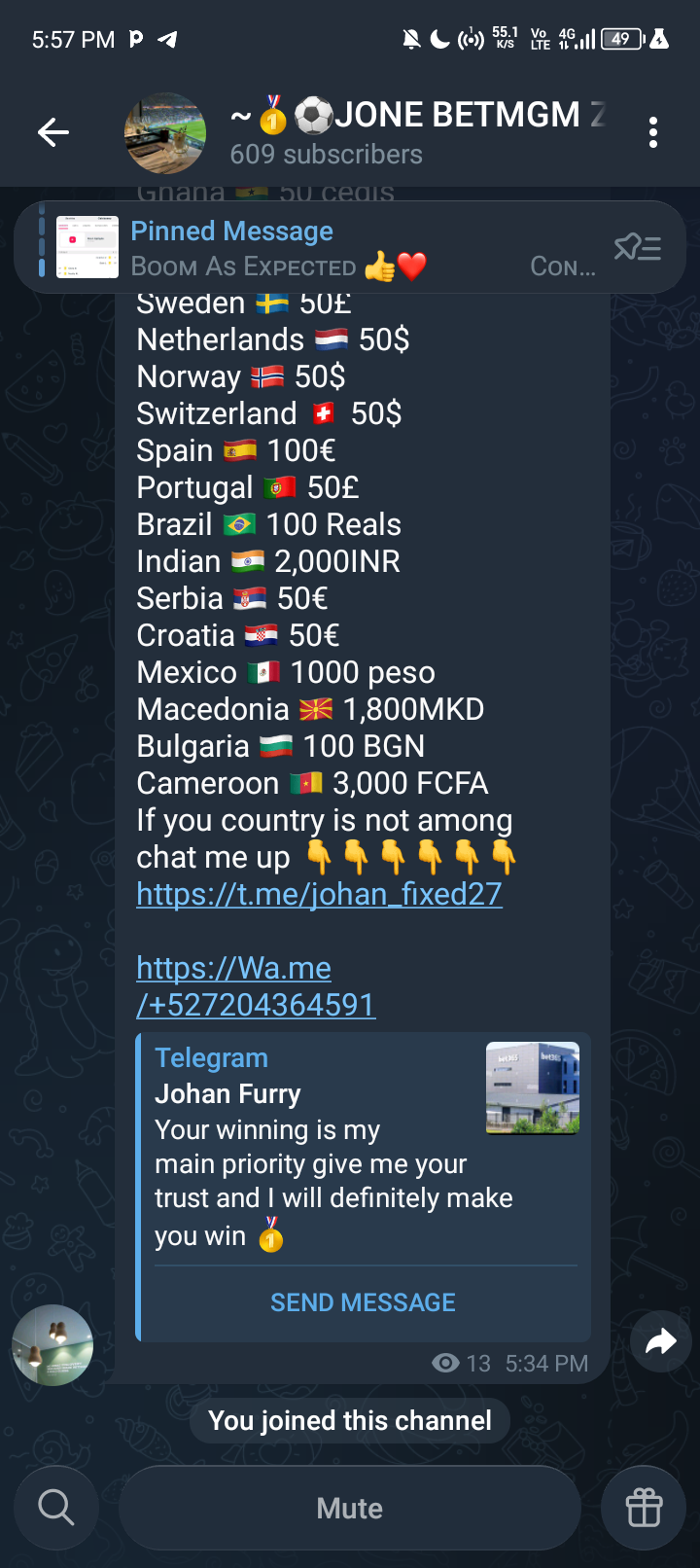This screenshot has width=700, height=1568.
Task: Search within this channel
Action: (x=56, y=1508)
